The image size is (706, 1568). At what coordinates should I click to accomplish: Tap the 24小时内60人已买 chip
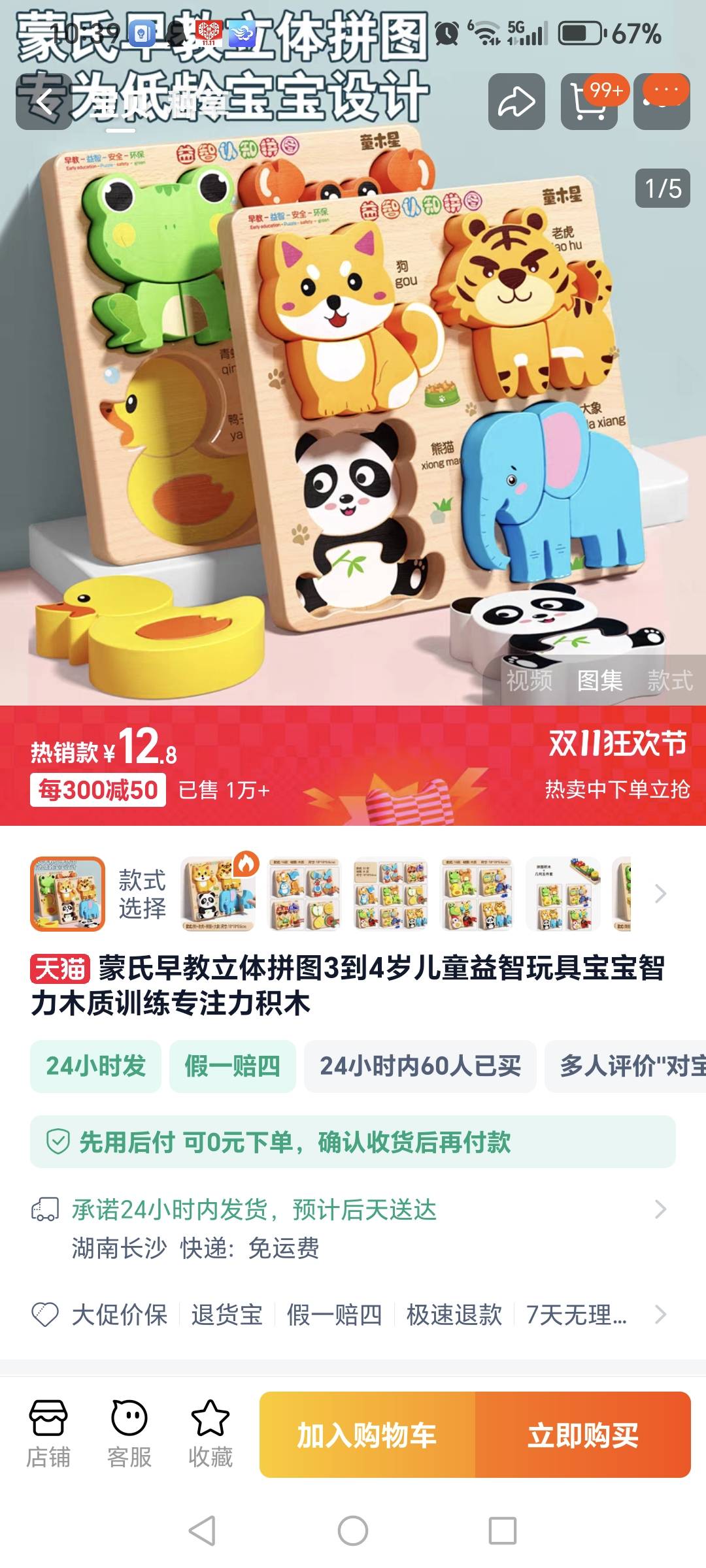(420, 1066)
